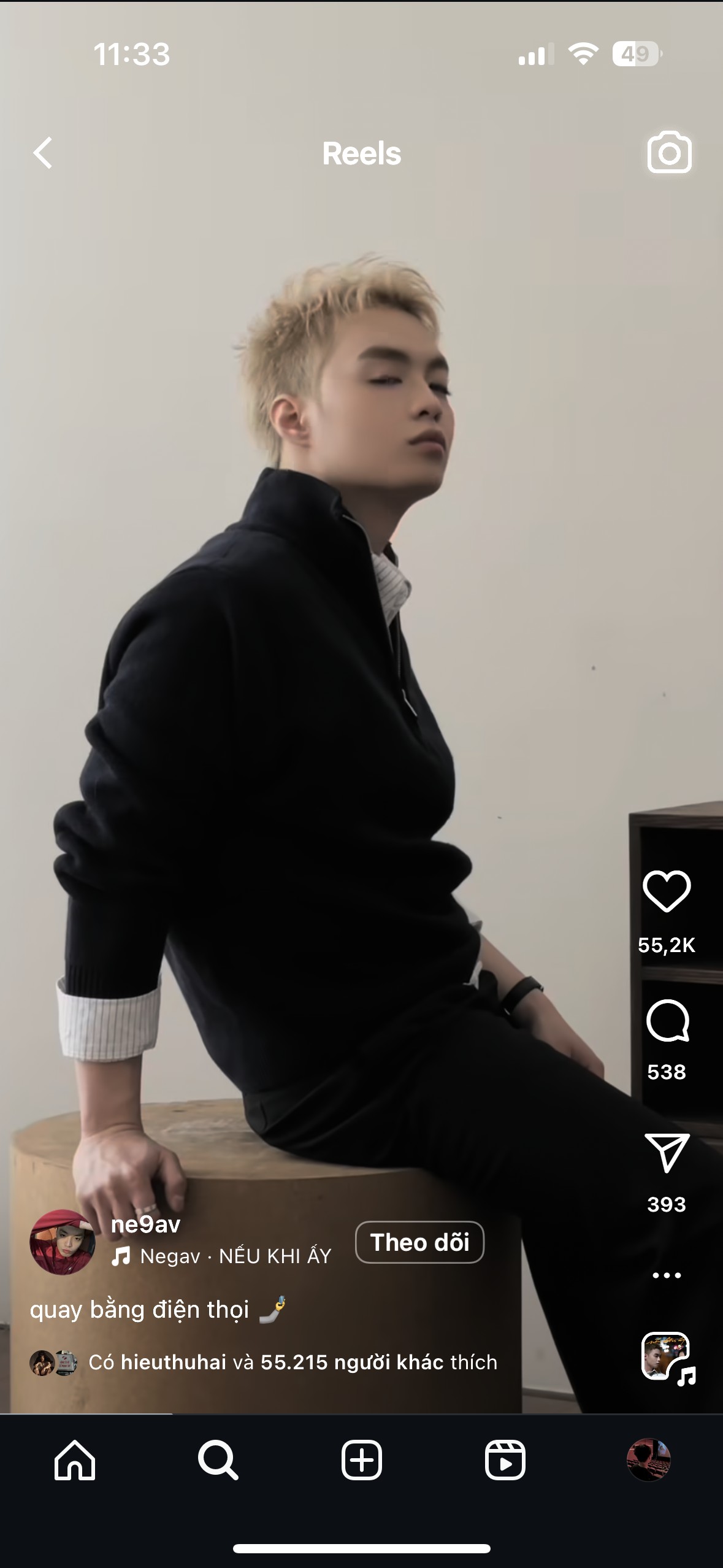723x1568 pixels.
Task: Go back using the top-left arrow
Action: [42, 153]
